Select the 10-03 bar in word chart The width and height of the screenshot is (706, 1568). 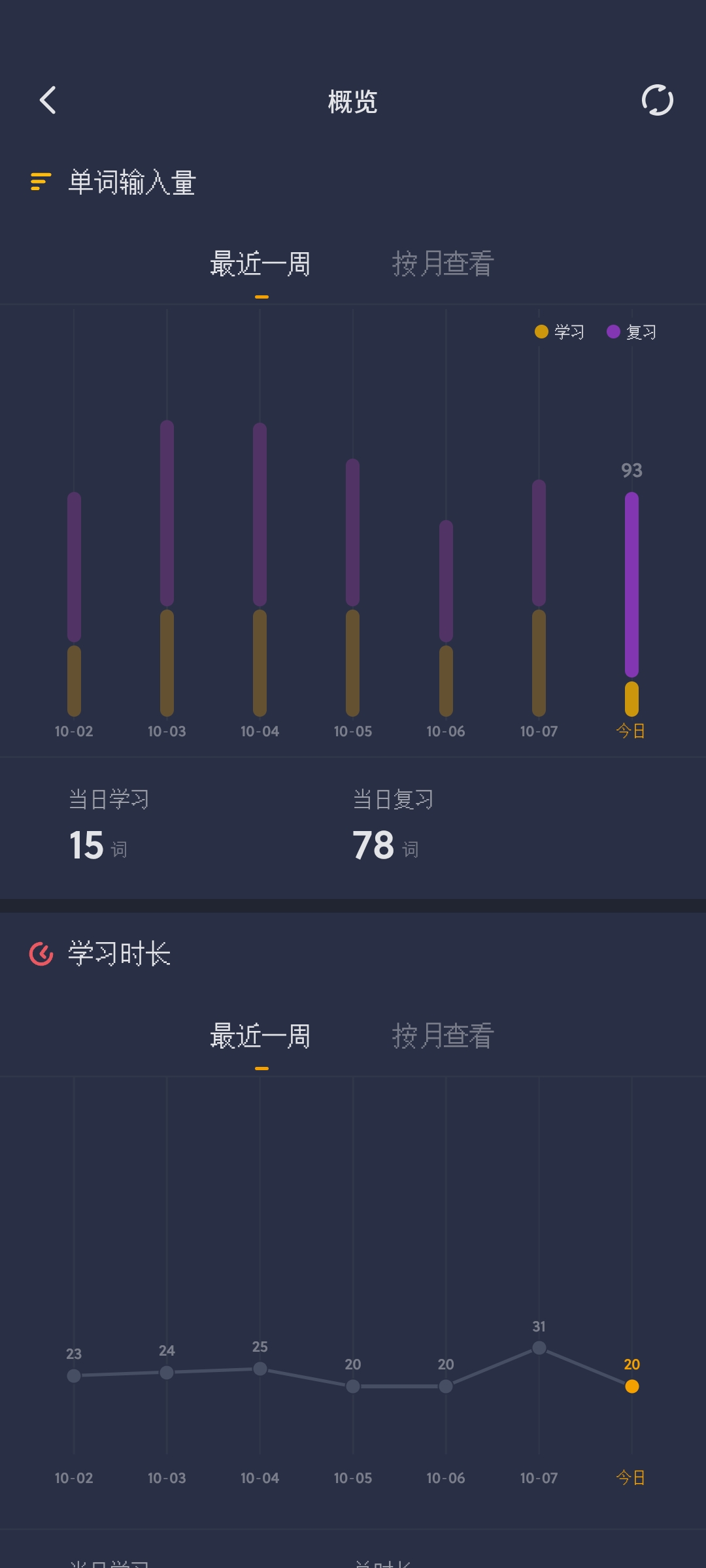(x=167, y=568)
